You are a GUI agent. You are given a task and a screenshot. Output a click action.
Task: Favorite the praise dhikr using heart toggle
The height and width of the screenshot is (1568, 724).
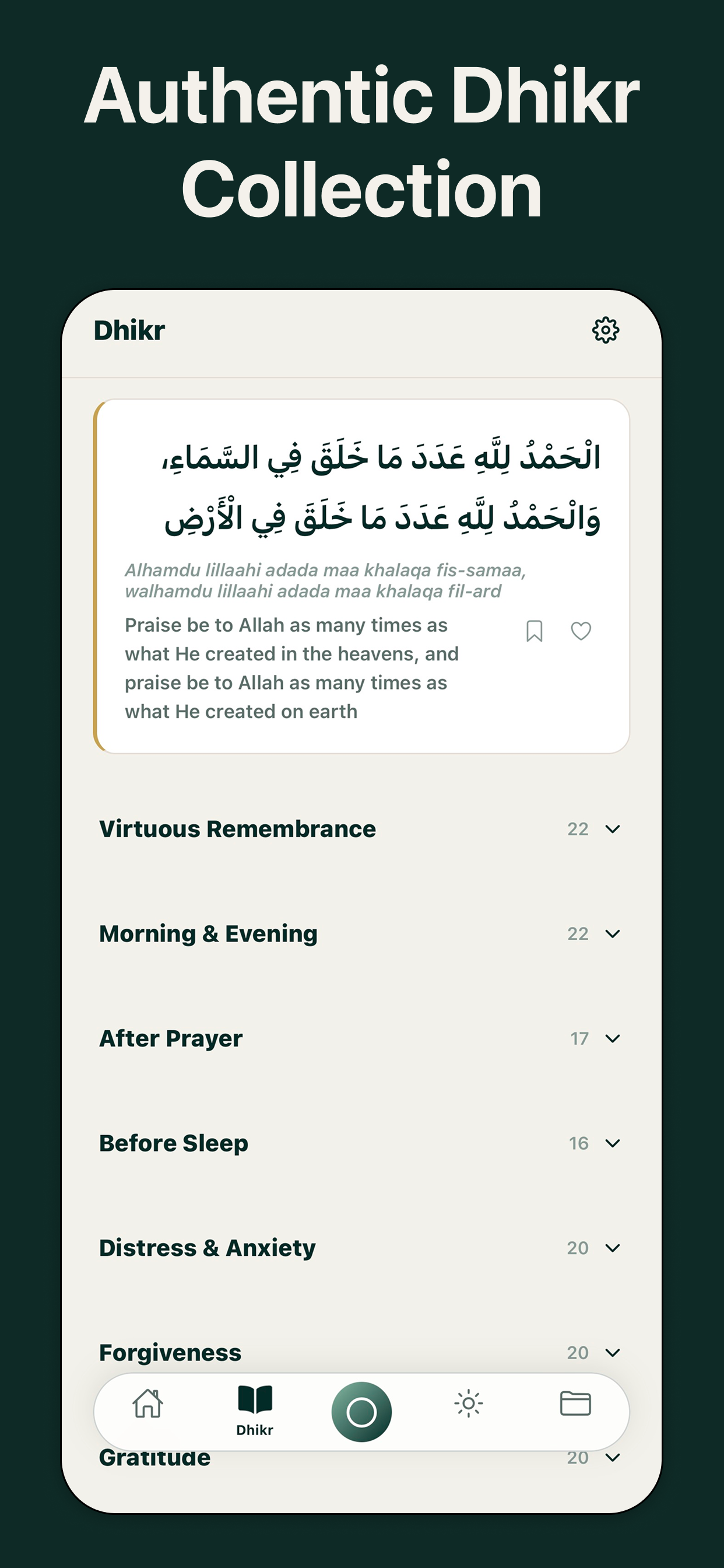(581, 630)
